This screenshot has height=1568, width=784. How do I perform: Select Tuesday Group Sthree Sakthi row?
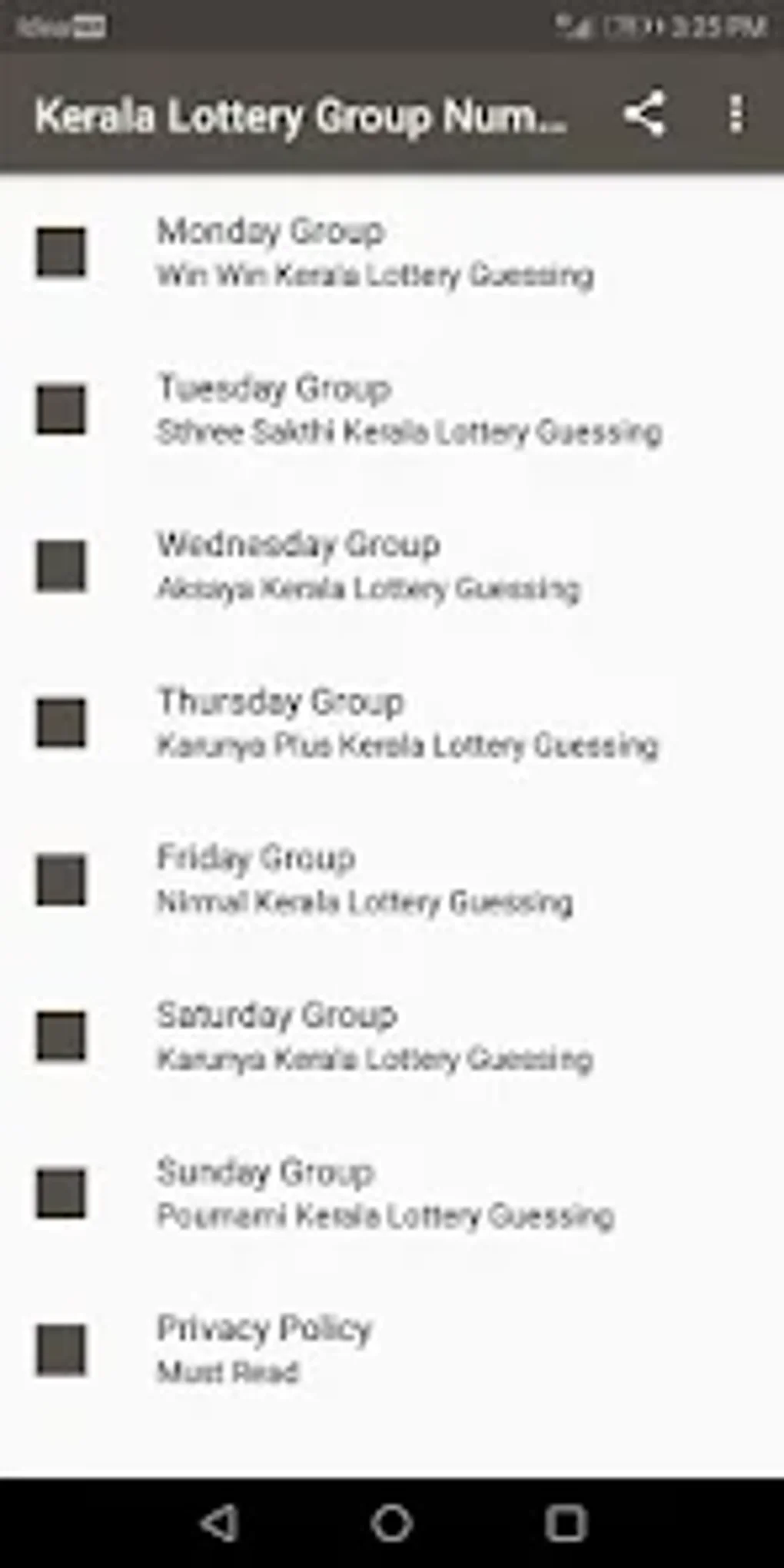pos(392,409)
